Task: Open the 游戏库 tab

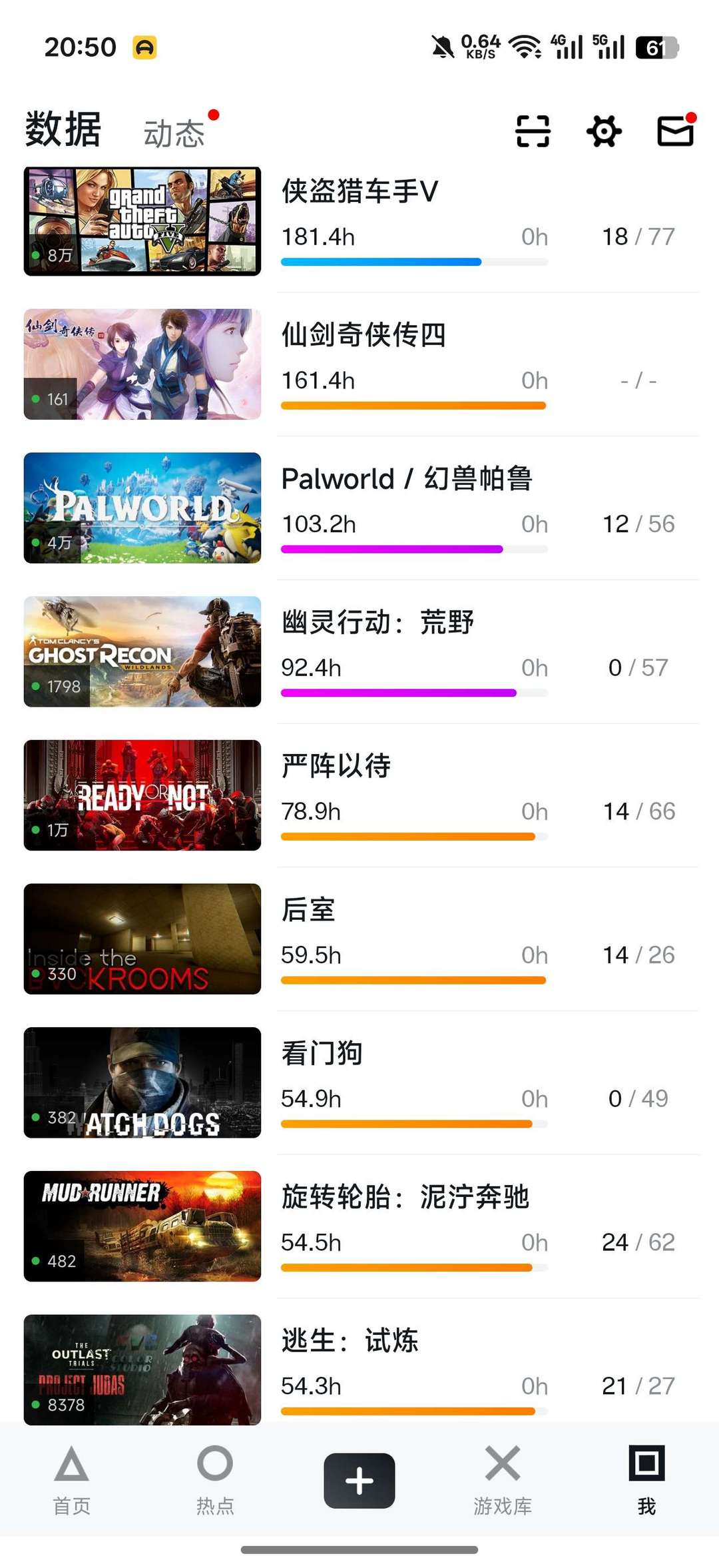Action: pos(503,1480)
